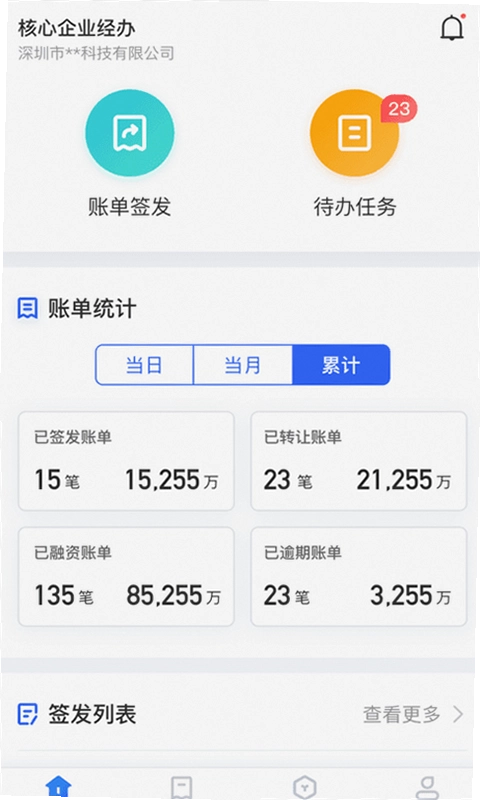Switch statistics to 当日
Viewport: 480px width, 800px height.
pyautogui.click(x=144, y=365)
